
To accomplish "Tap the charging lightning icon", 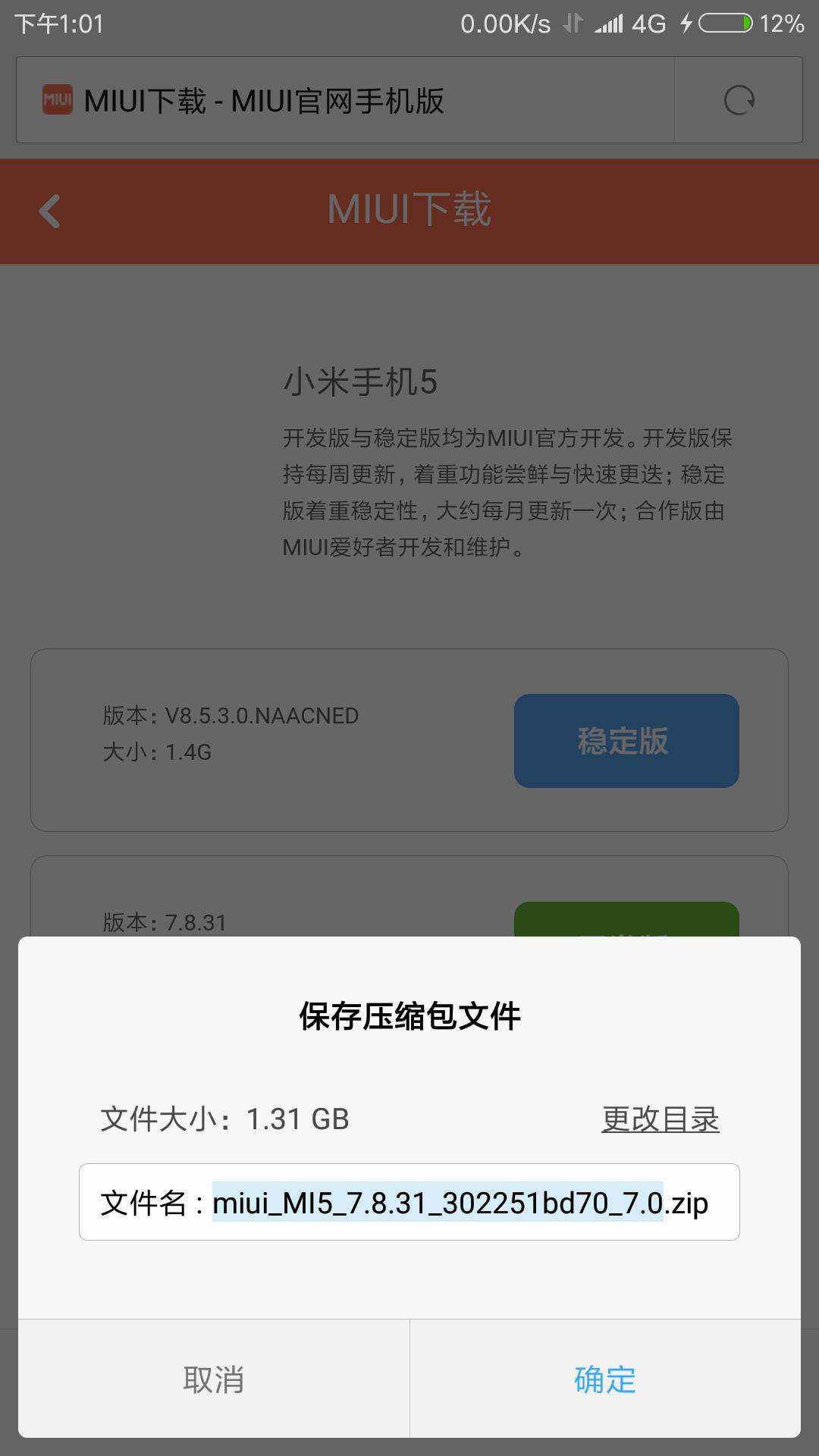I will tap(686, 23).
